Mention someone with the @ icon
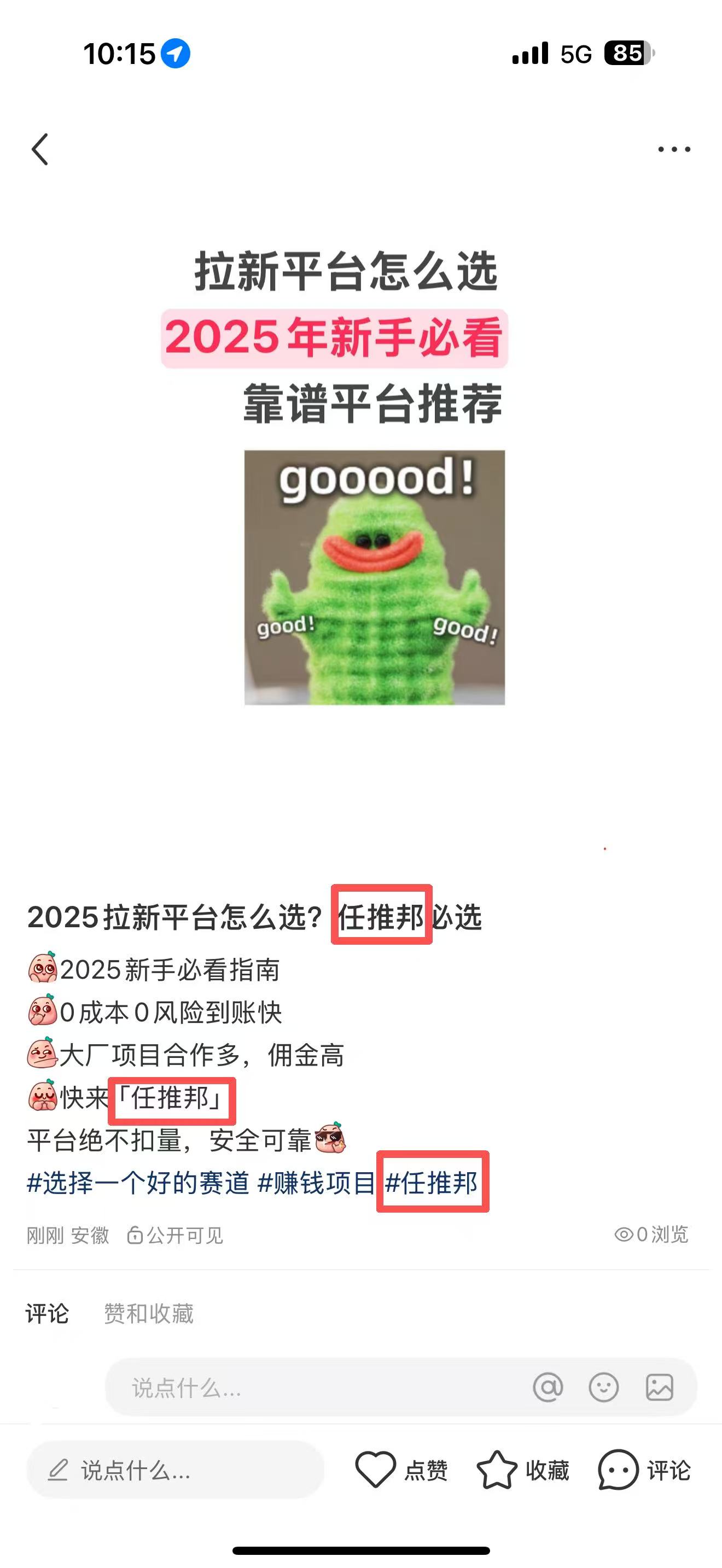The width and height of the screenshot is (722, 1568). [548, 1388]
